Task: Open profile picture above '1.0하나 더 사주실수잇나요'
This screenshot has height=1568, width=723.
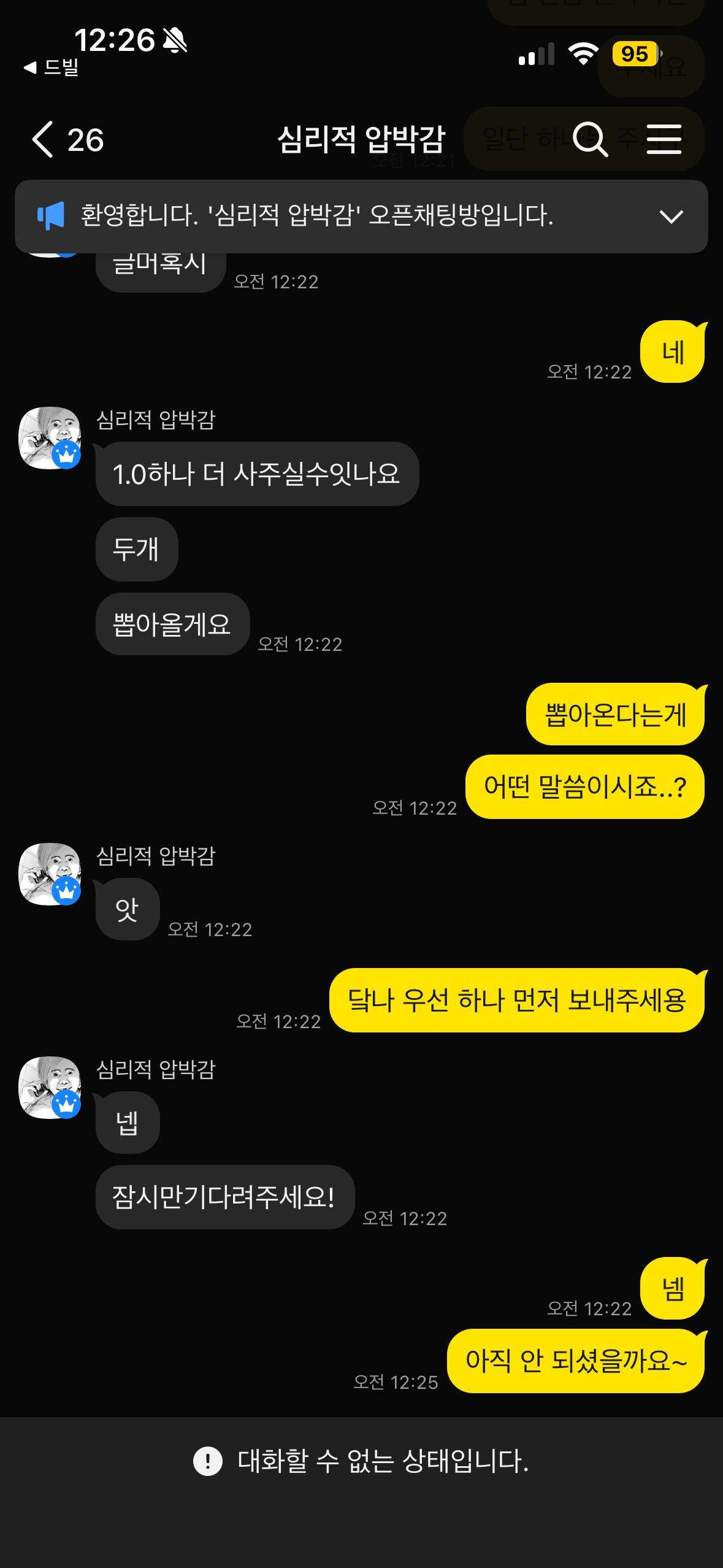Action: [x=50, y=438]
